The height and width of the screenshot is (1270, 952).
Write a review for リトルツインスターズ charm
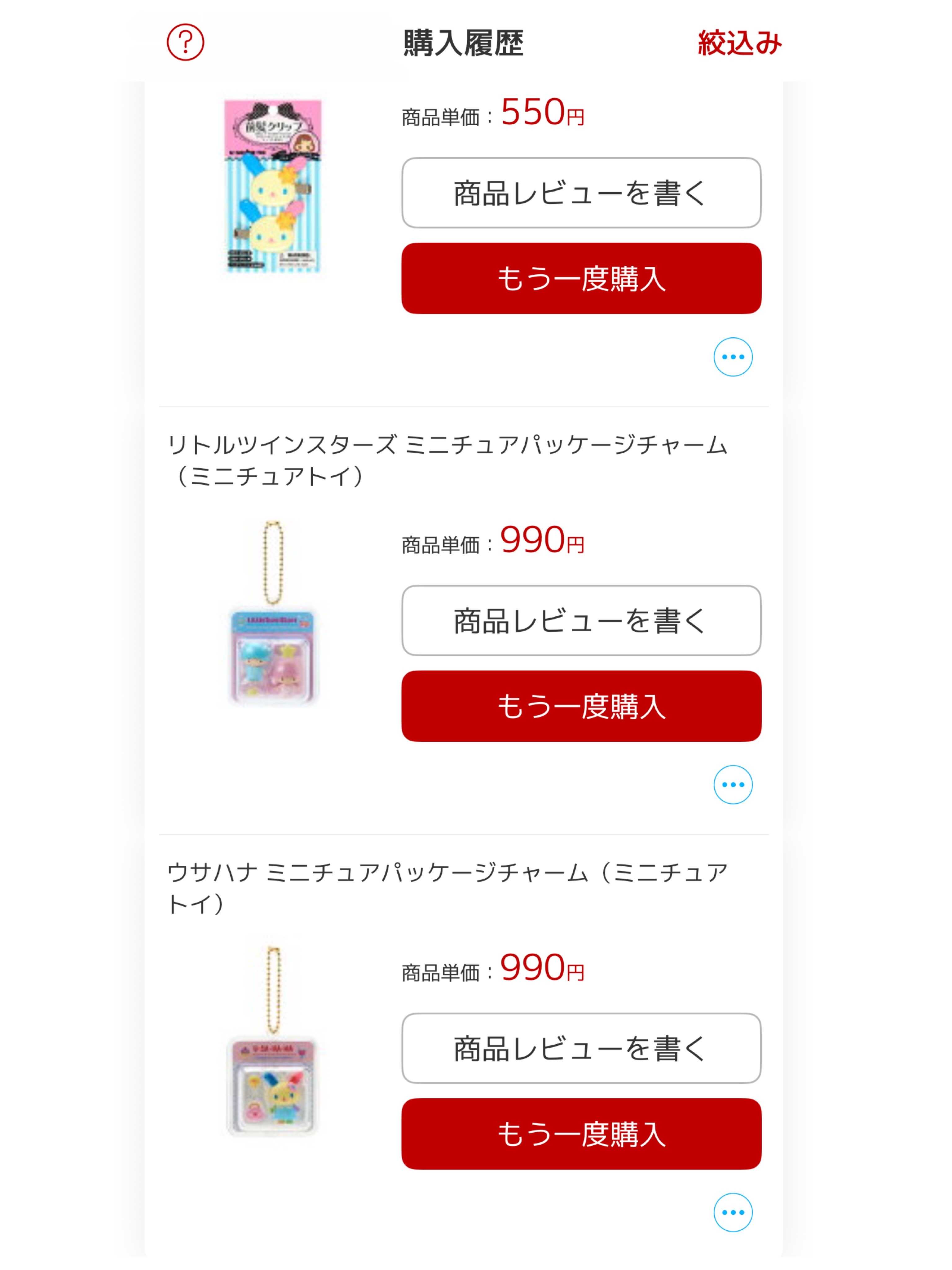coord(581,621)
